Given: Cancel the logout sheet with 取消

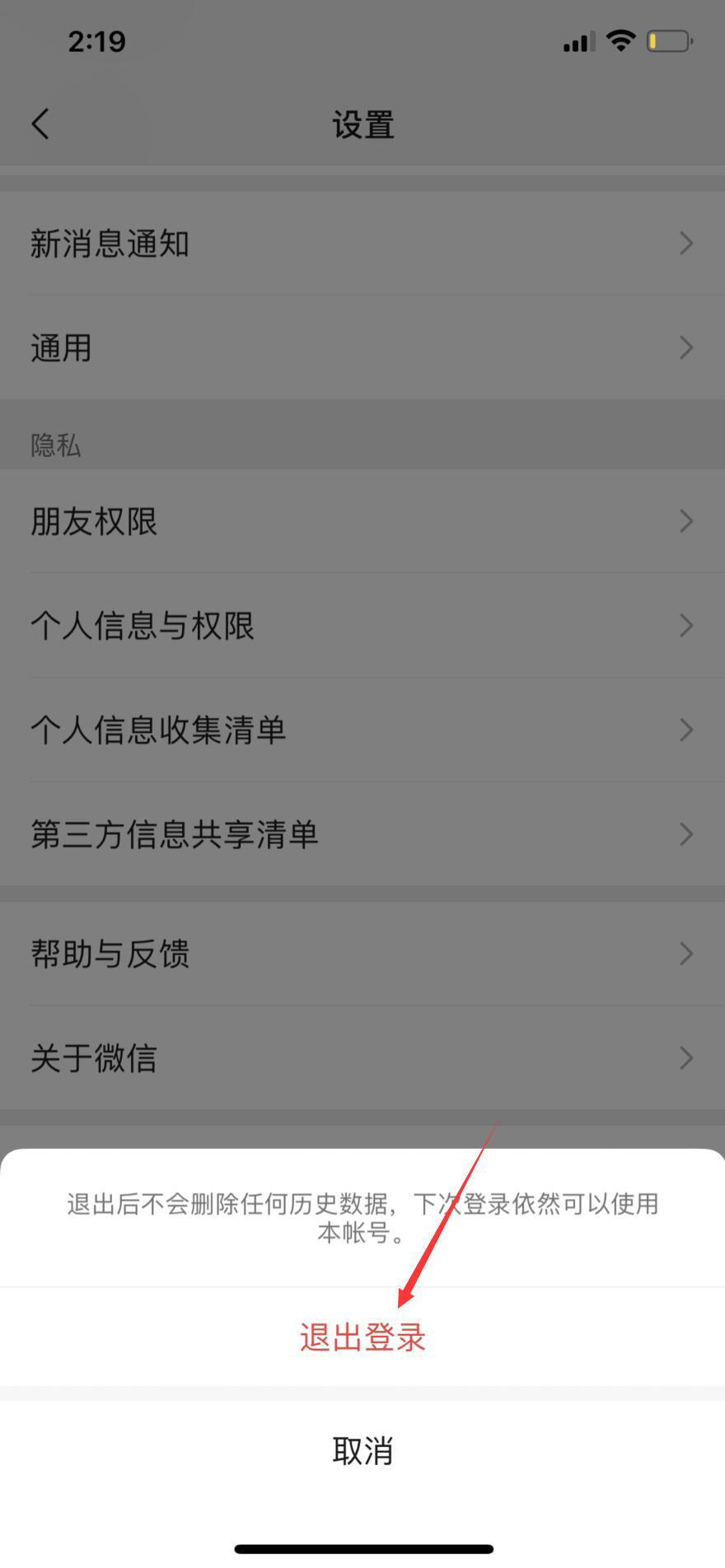Looking at the screenshot, I should coord(362,1450).
